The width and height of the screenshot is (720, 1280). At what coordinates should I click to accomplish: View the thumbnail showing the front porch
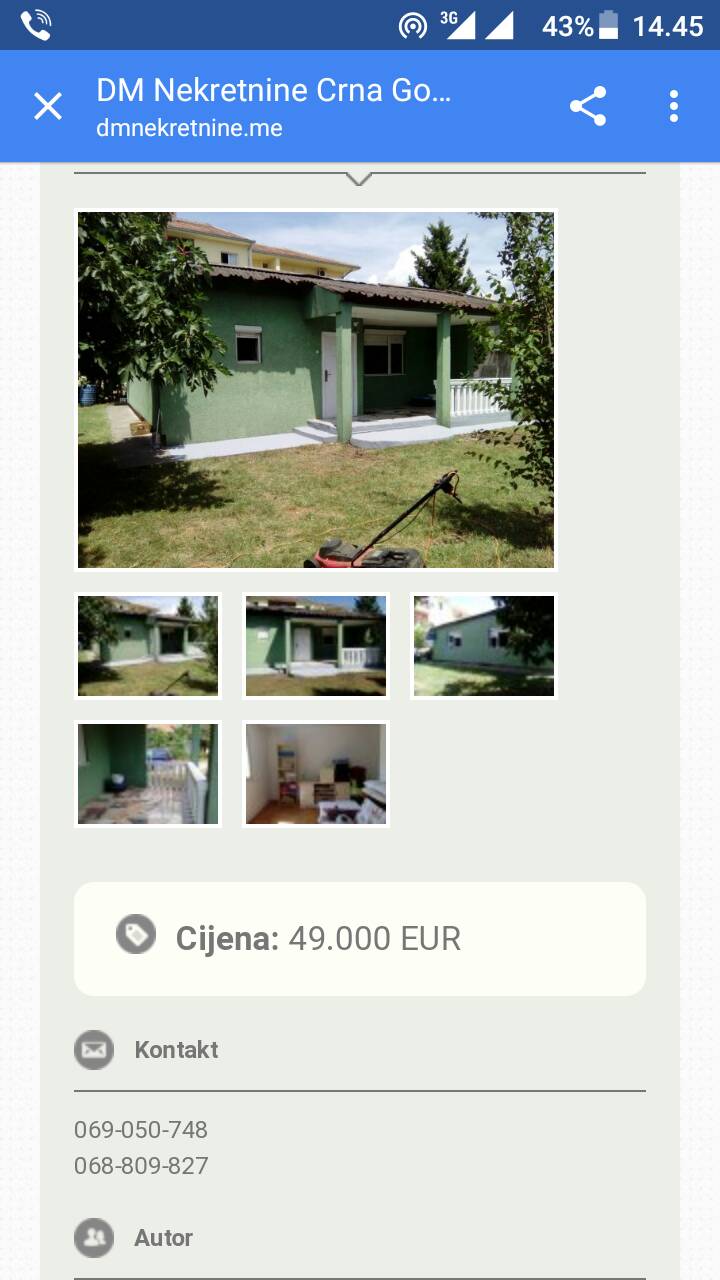316,646
